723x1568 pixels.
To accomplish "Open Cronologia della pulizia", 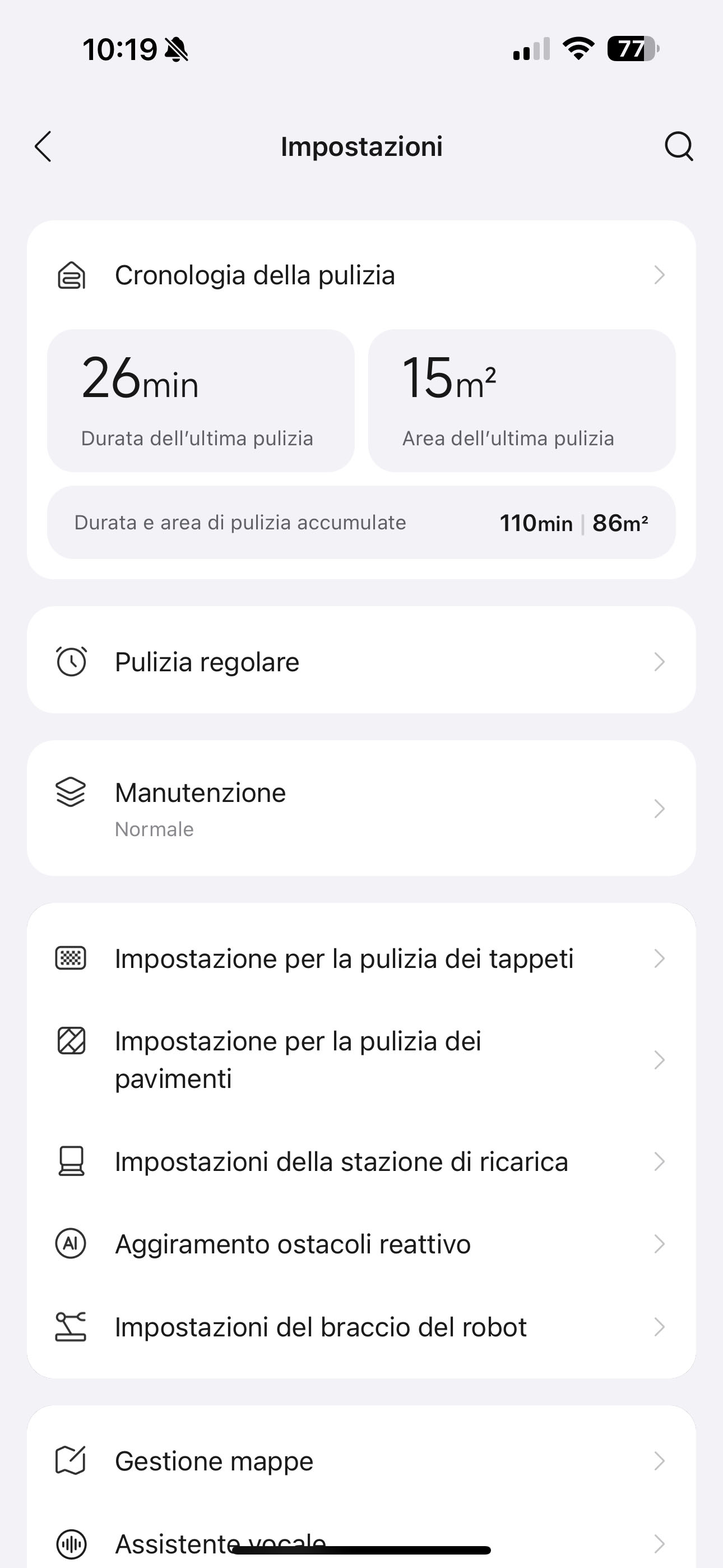I will 361,275.
